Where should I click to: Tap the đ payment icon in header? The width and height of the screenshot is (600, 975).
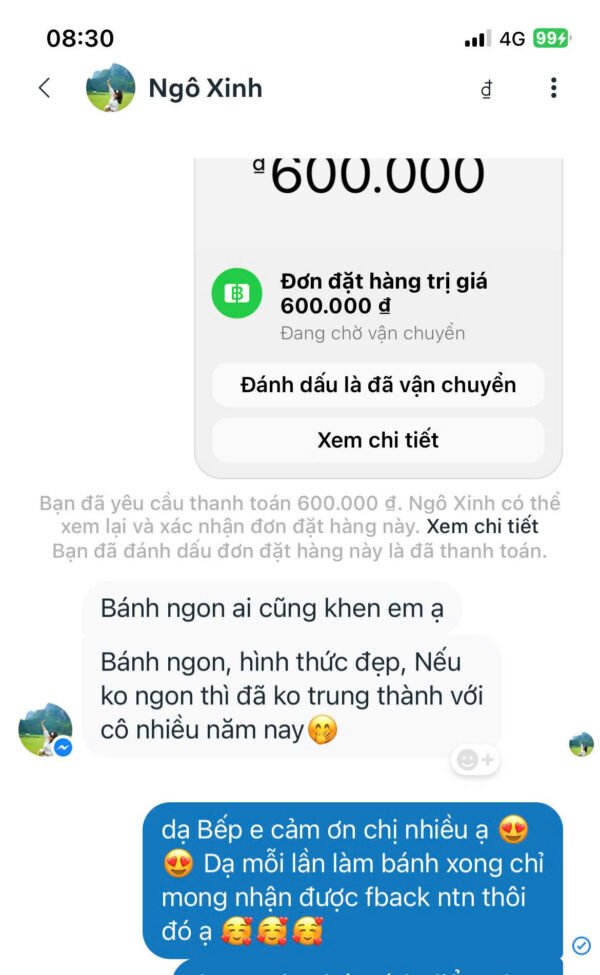click(x=486, y=89)
